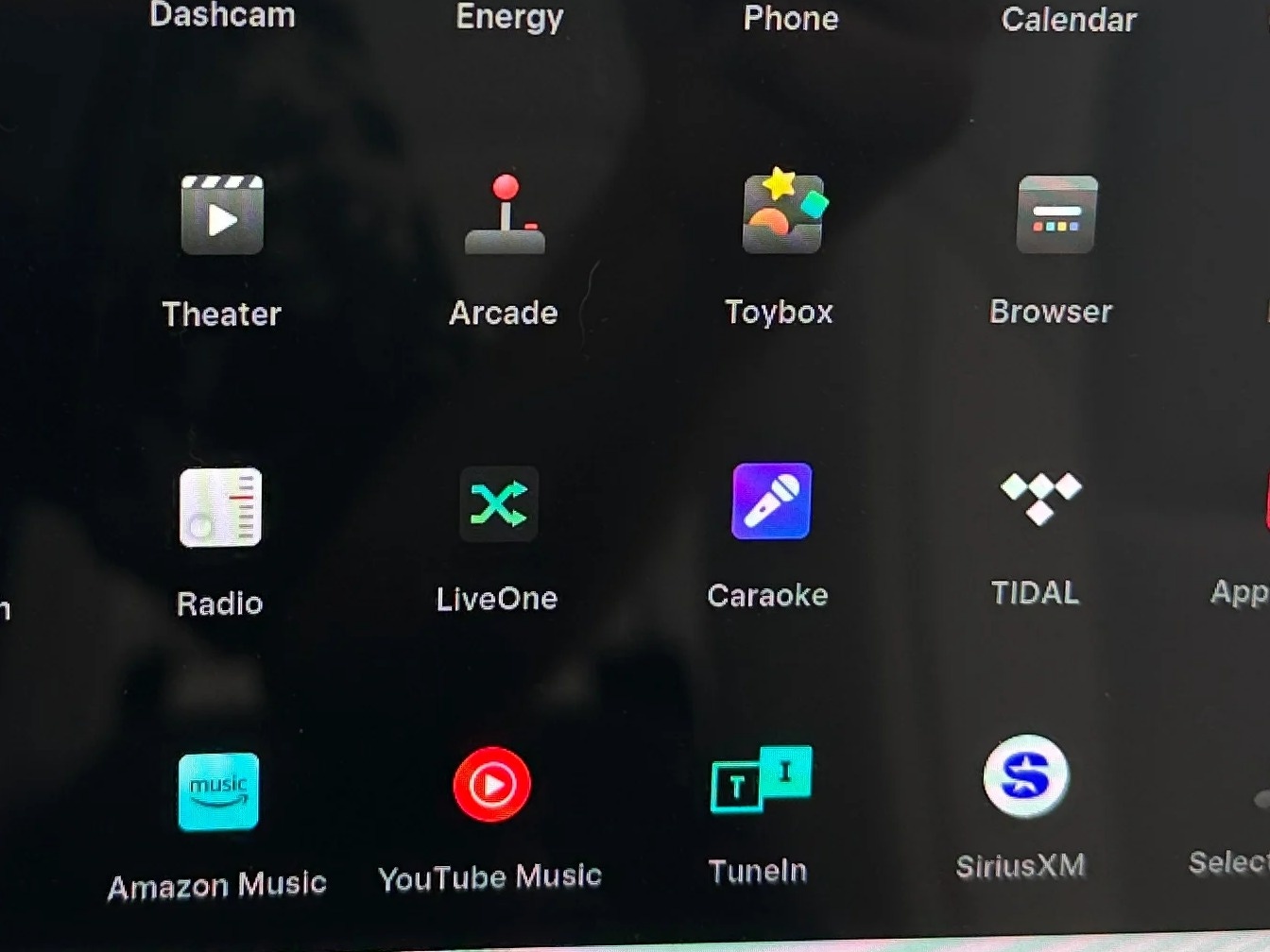
Task: Open the TuneIn app
Action: coord(760,780)
